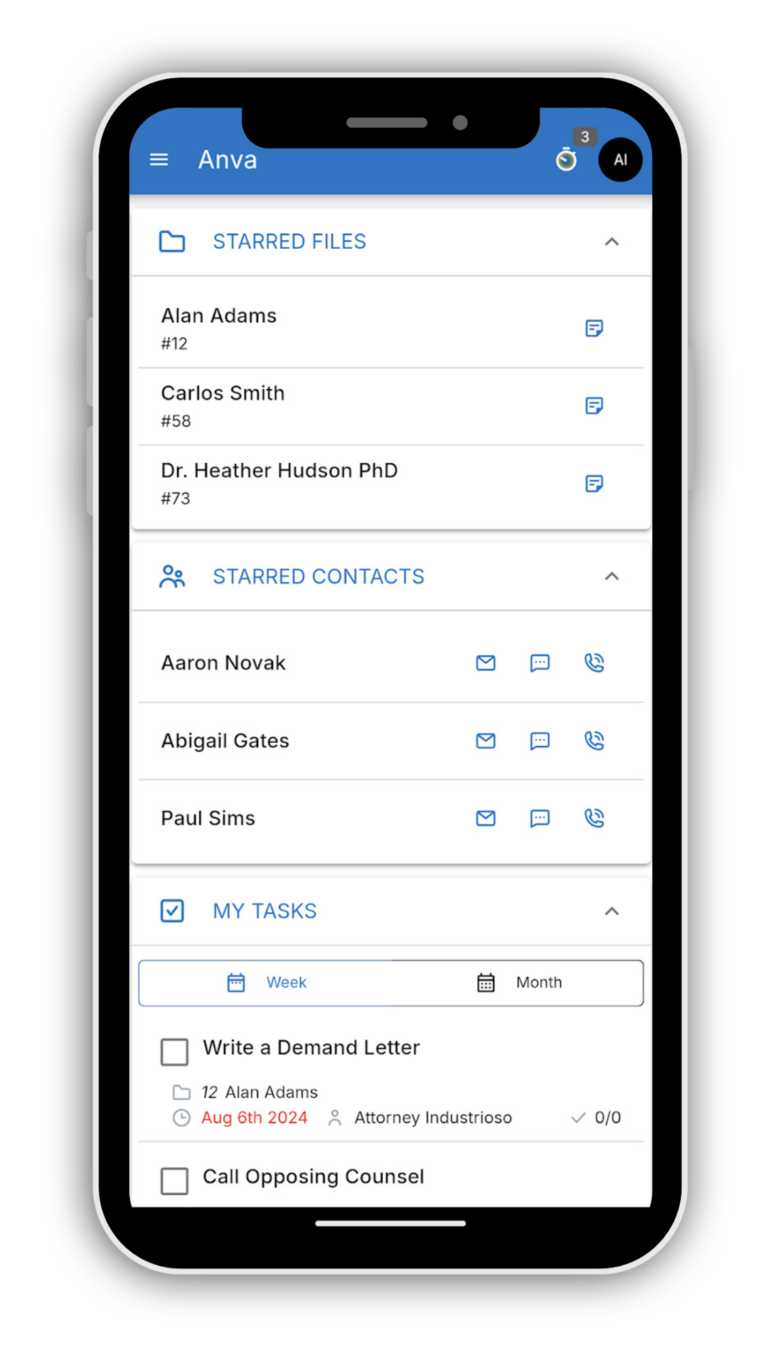768x1365 pixels.
Task: Collapse the My Tasks section
Action: pyautogui.click(x=612, y=911)
